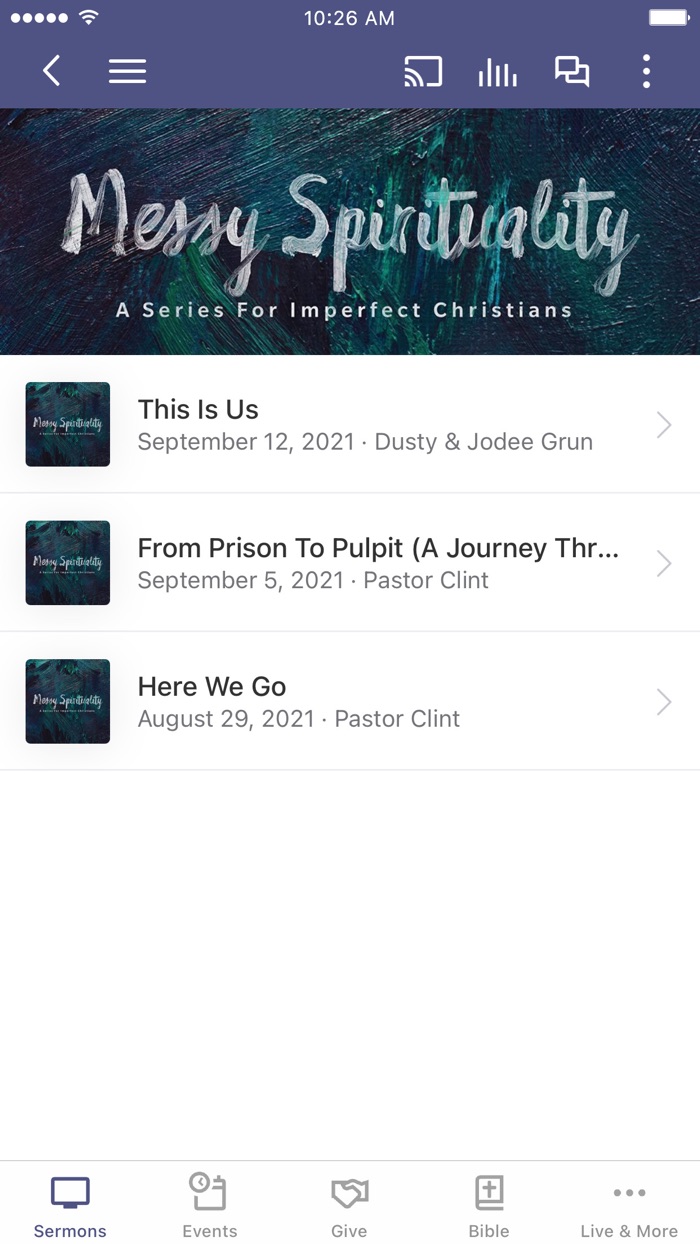Go to the Give tab
The width and height of the screenshot is (700, 1244).
click(349, 1204)
